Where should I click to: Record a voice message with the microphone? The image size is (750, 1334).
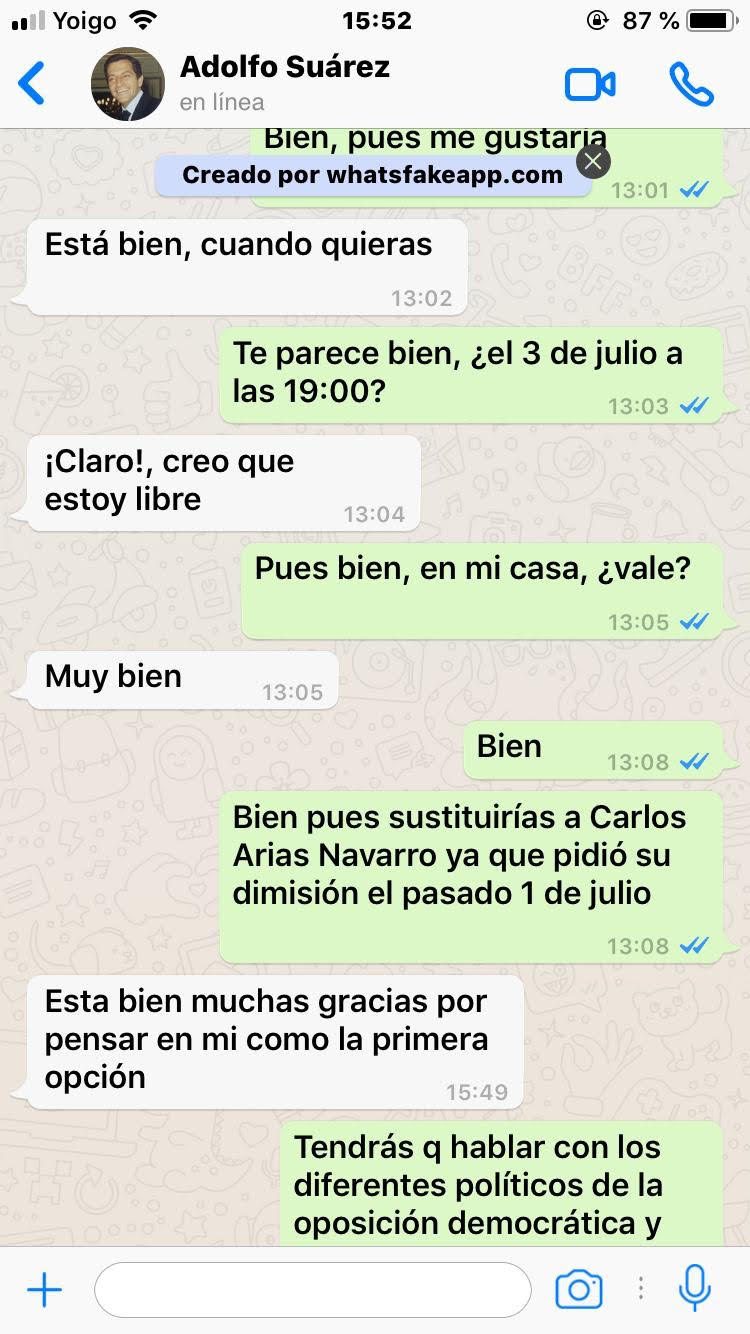pos(694,1288)
